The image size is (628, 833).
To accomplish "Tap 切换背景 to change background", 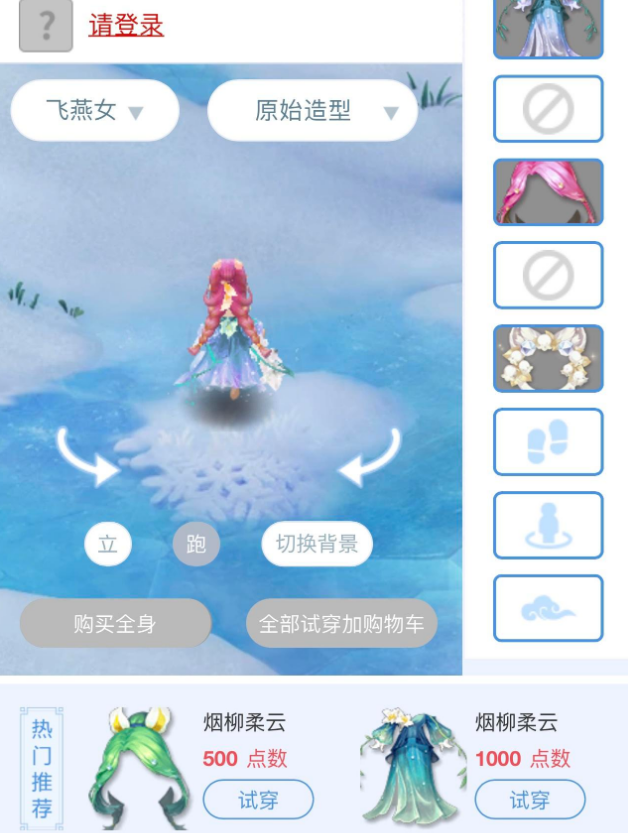I will [x=317, y=544].
